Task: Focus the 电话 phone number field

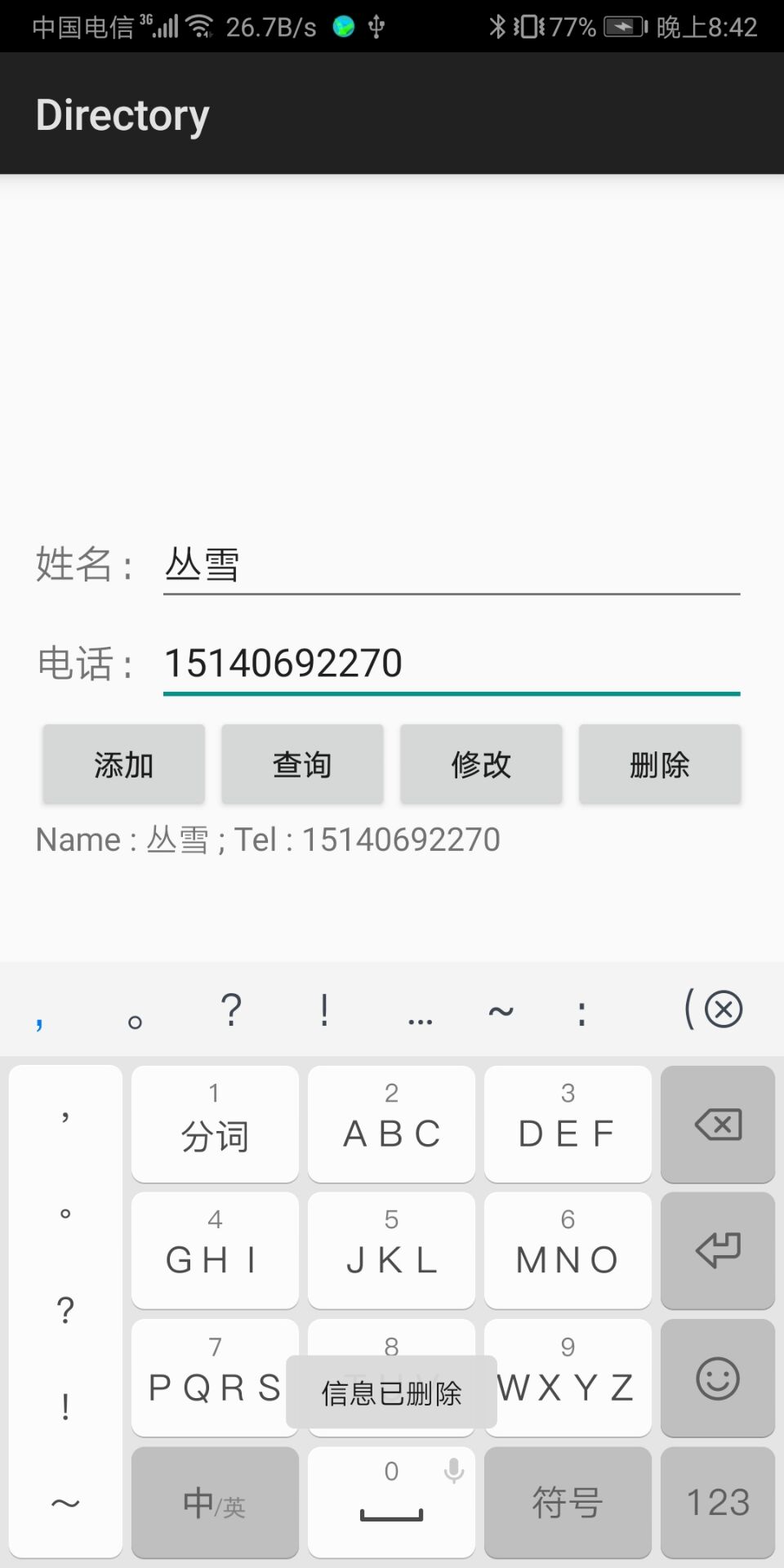Action: [x=451, y=663]
